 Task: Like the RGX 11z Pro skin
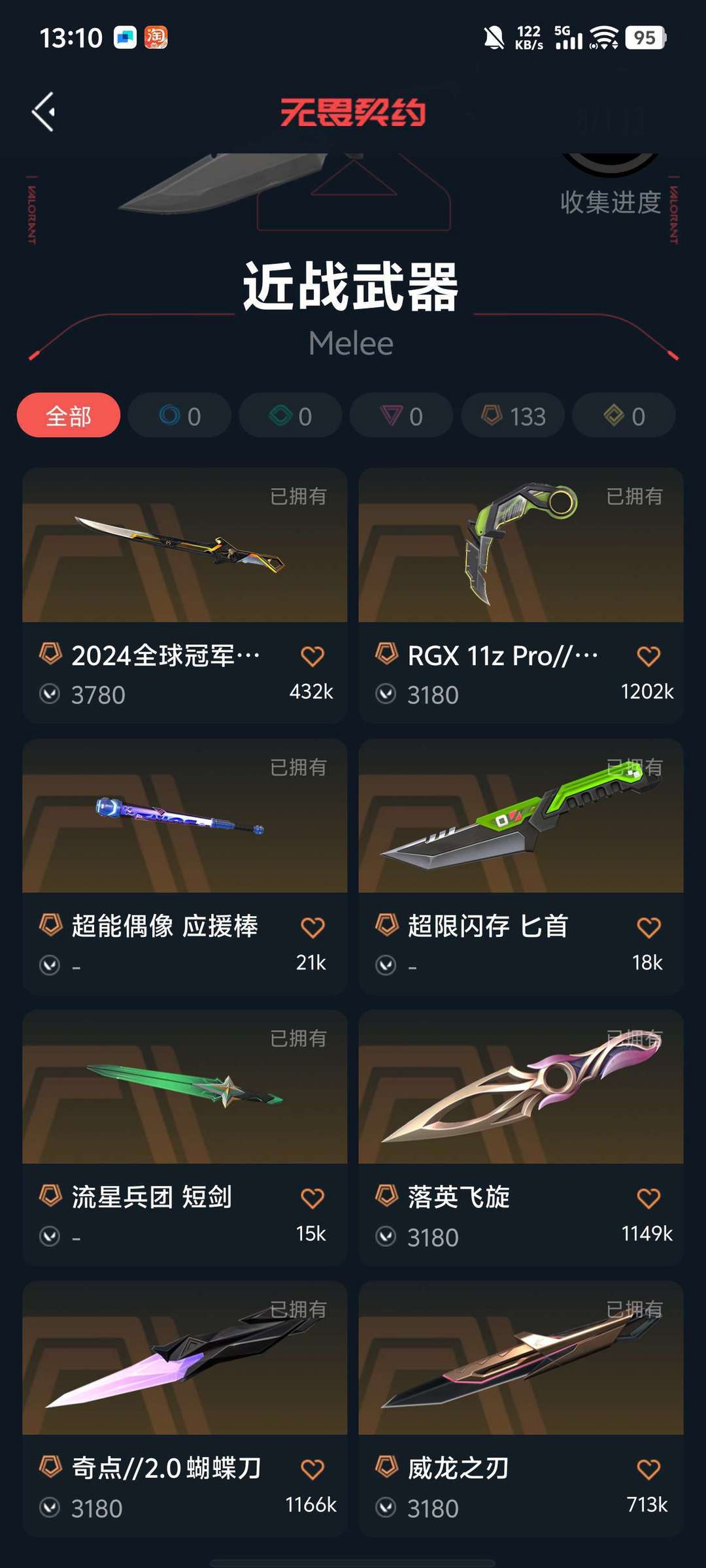[x=648, y=656]
